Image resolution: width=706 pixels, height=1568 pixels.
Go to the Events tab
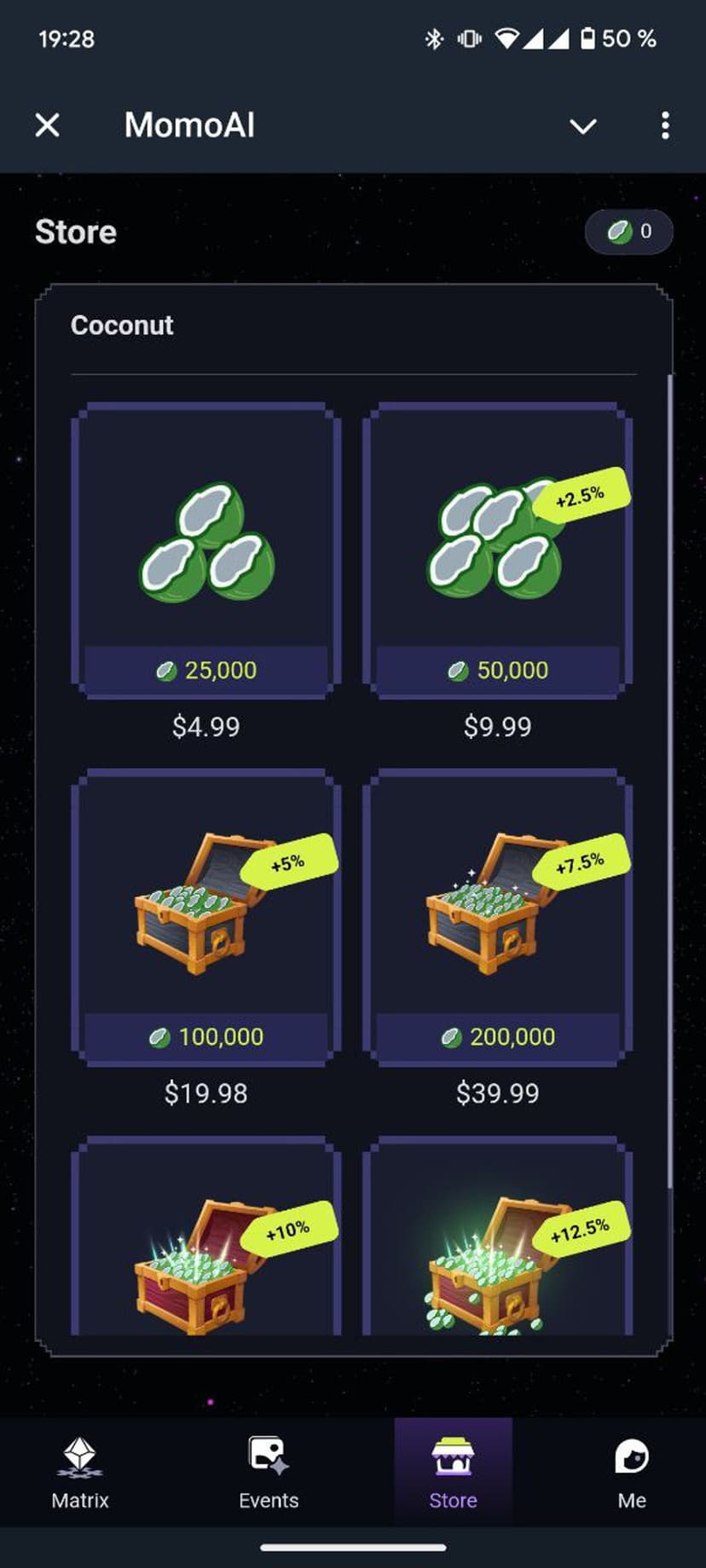(269, 1473)
